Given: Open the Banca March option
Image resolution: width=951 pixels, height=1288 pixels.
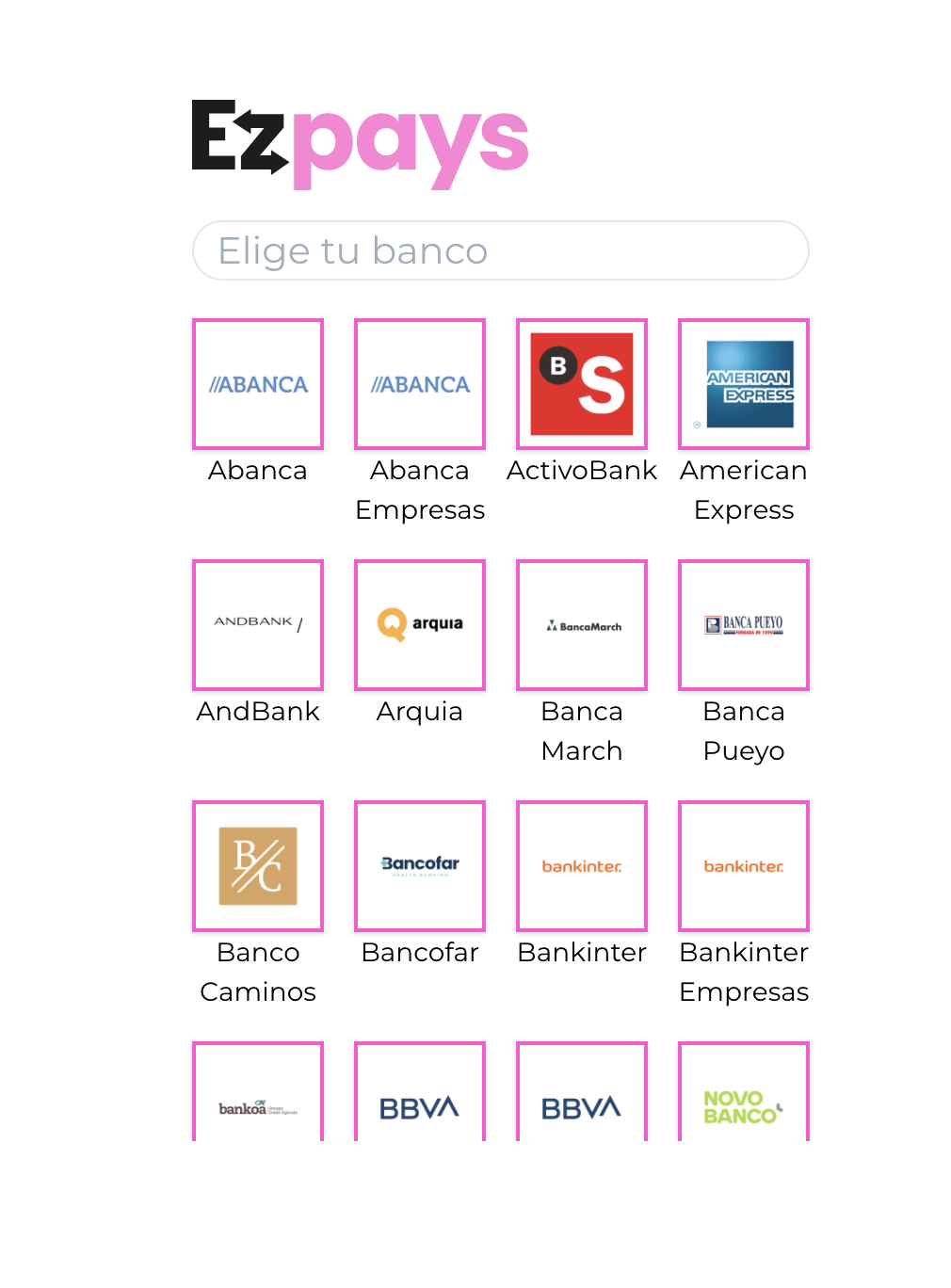Looking at the screenshot, I should pyautogui.click(x=582, y=625).
